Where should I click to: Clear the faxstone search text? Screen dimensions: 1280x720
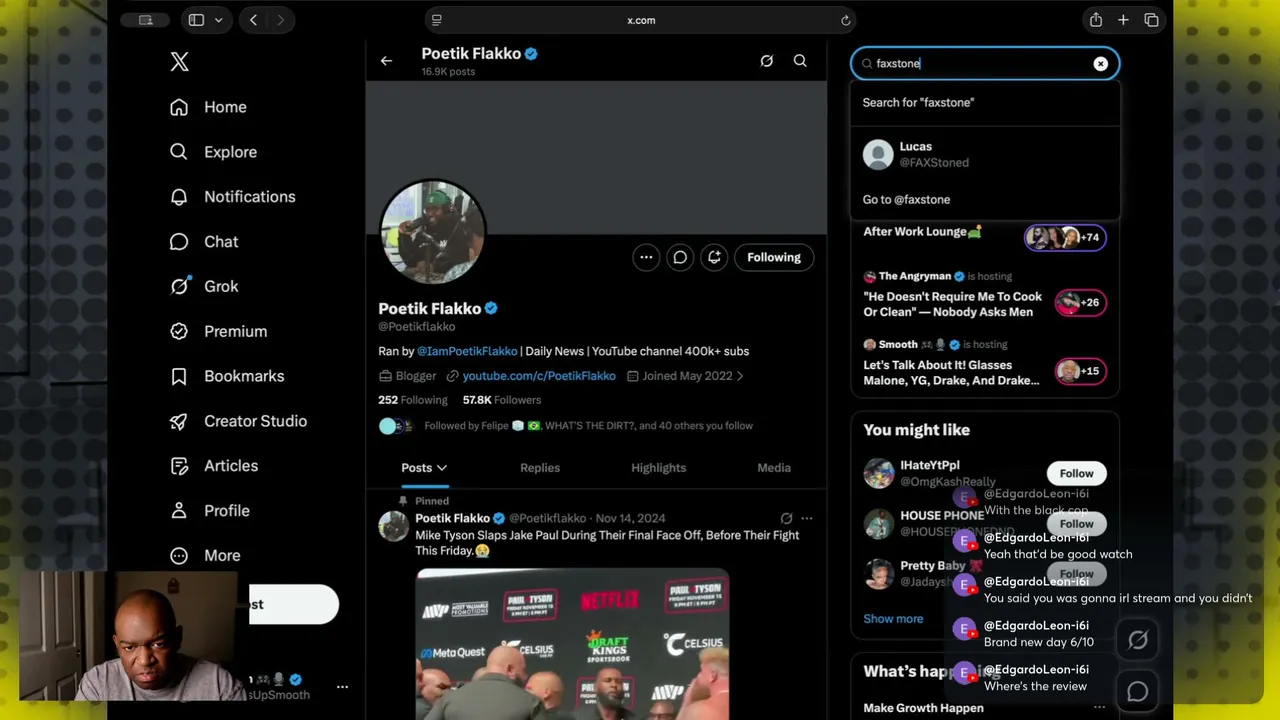1100,64
